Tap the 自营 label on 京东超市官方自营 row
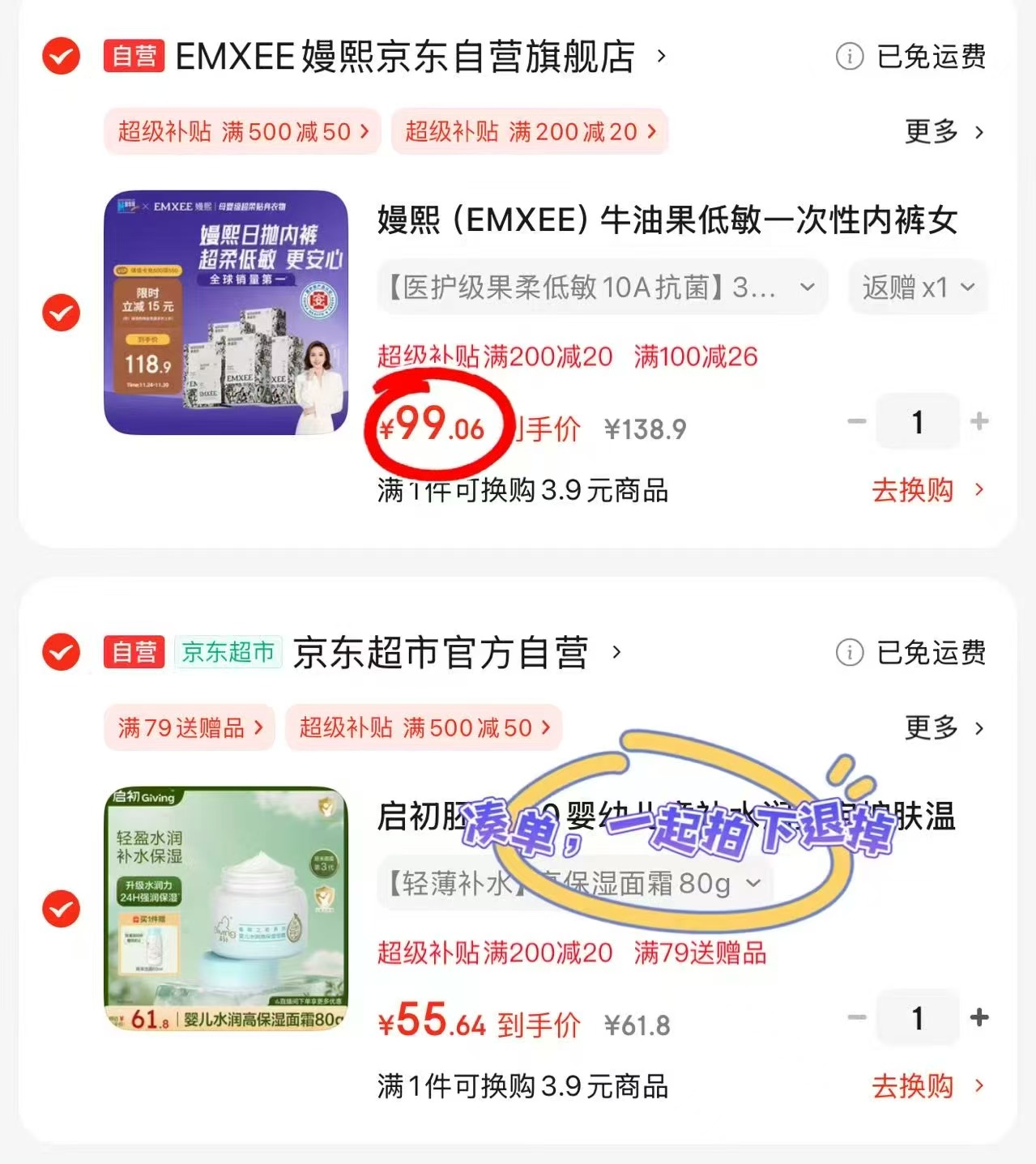The width and height of the screenshot is (1036, 1164). pos(132,654)
